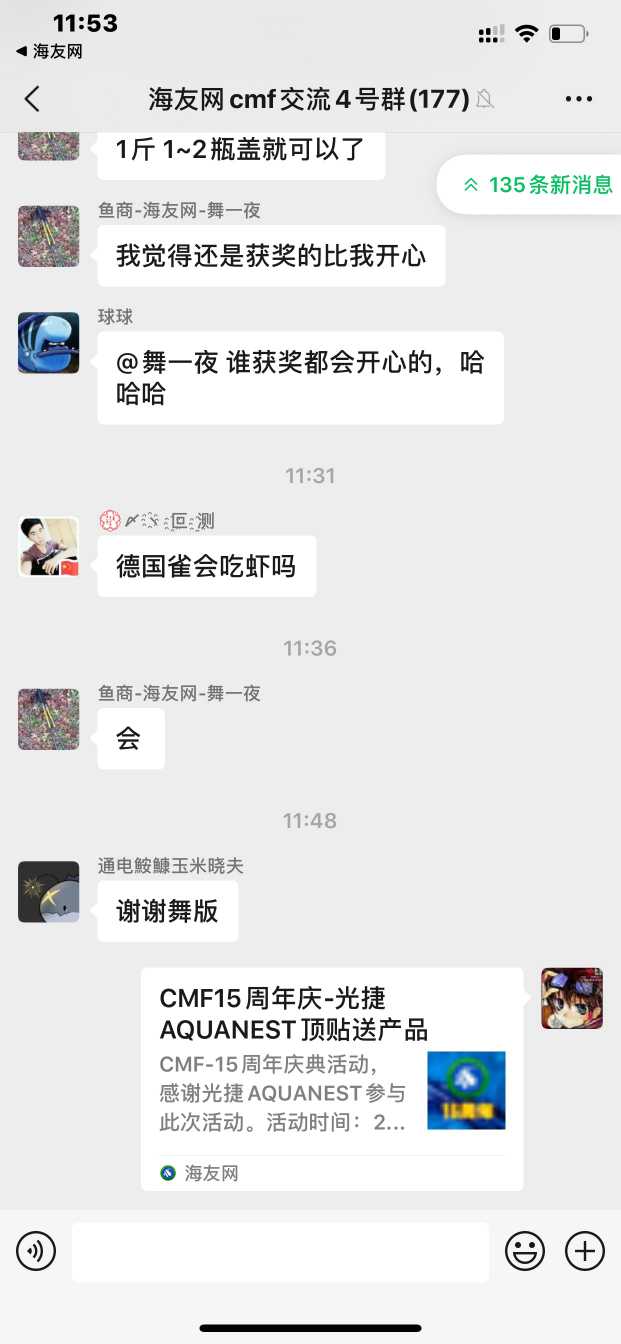The image size is (621, 1344).
Task: View 通电鮟鱇玉米晓夫's profile avatar
Action: [x=48, y=892]
